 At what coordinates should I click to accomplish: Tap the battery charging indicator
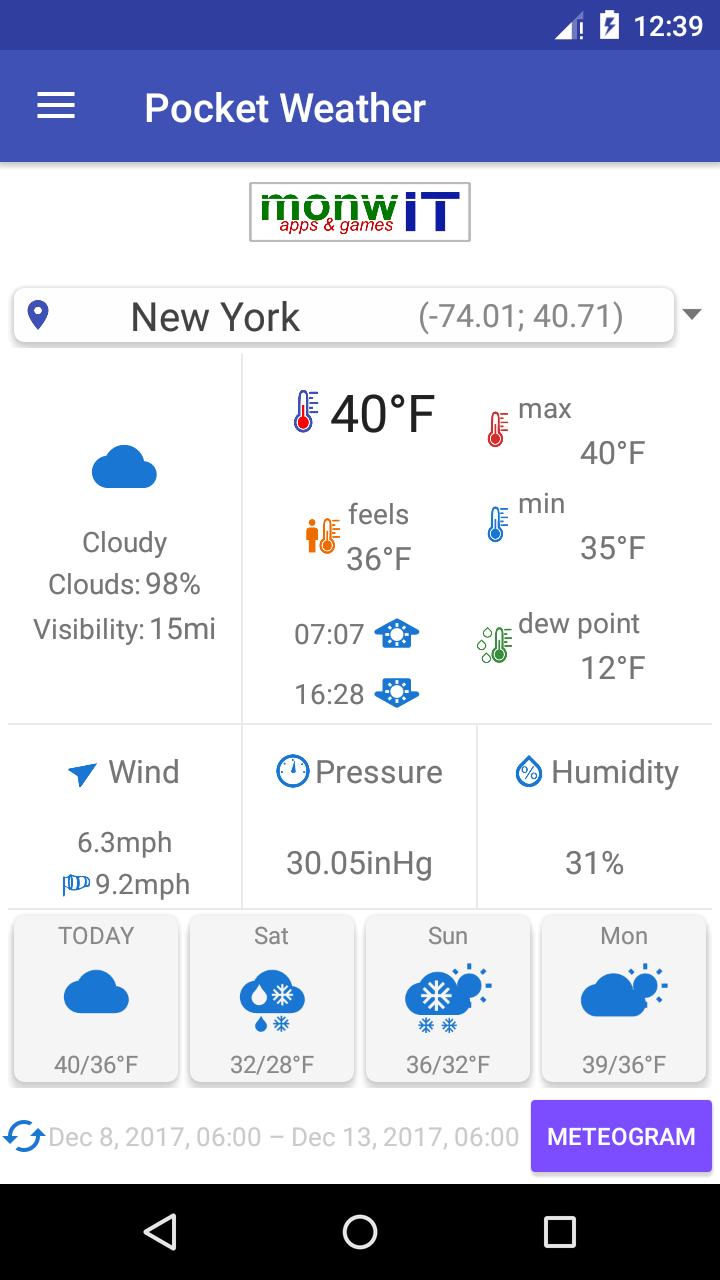point(608,24)
